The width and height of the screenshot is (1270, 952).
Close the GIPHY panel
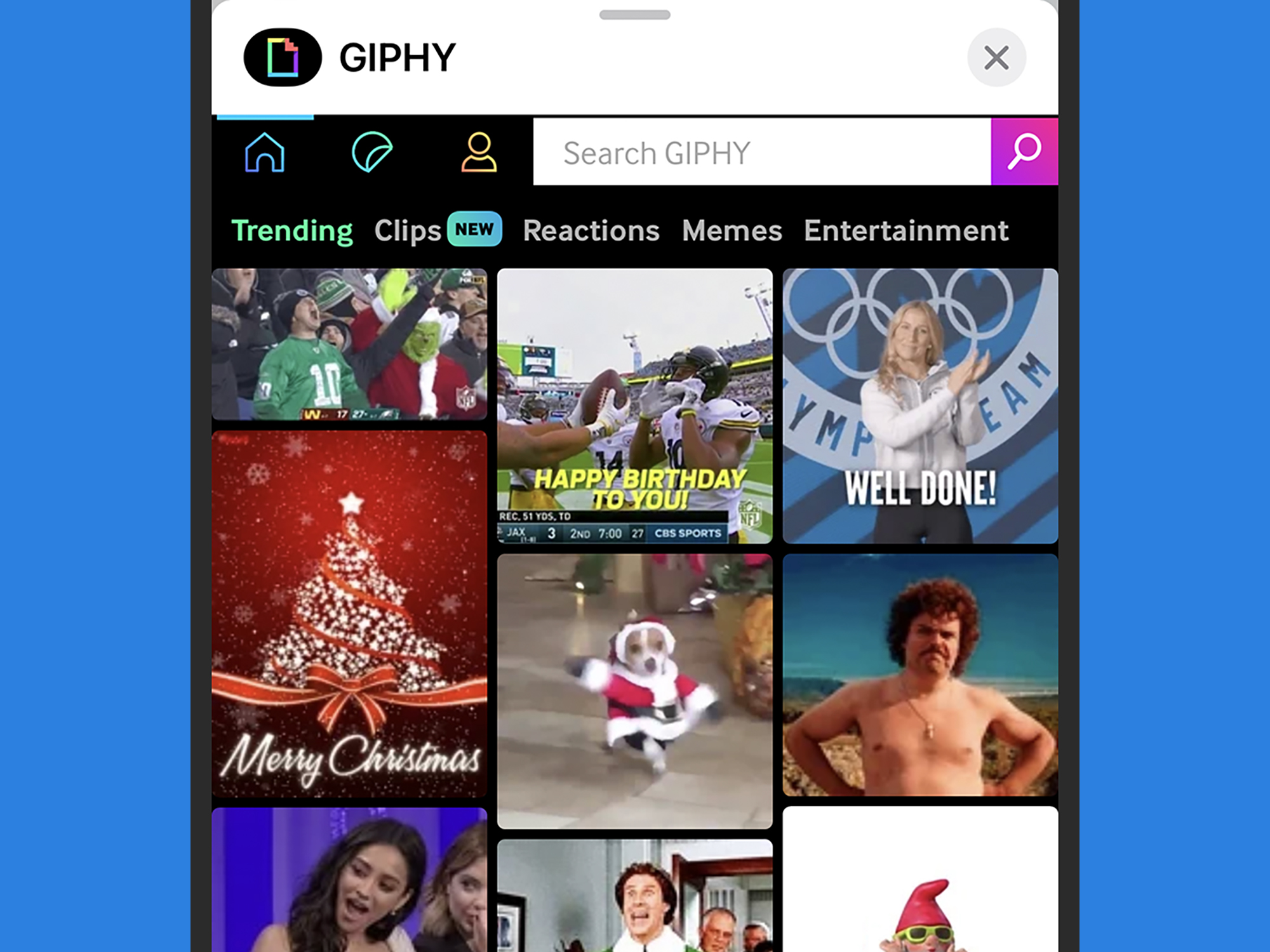click(x=996, y=58)
